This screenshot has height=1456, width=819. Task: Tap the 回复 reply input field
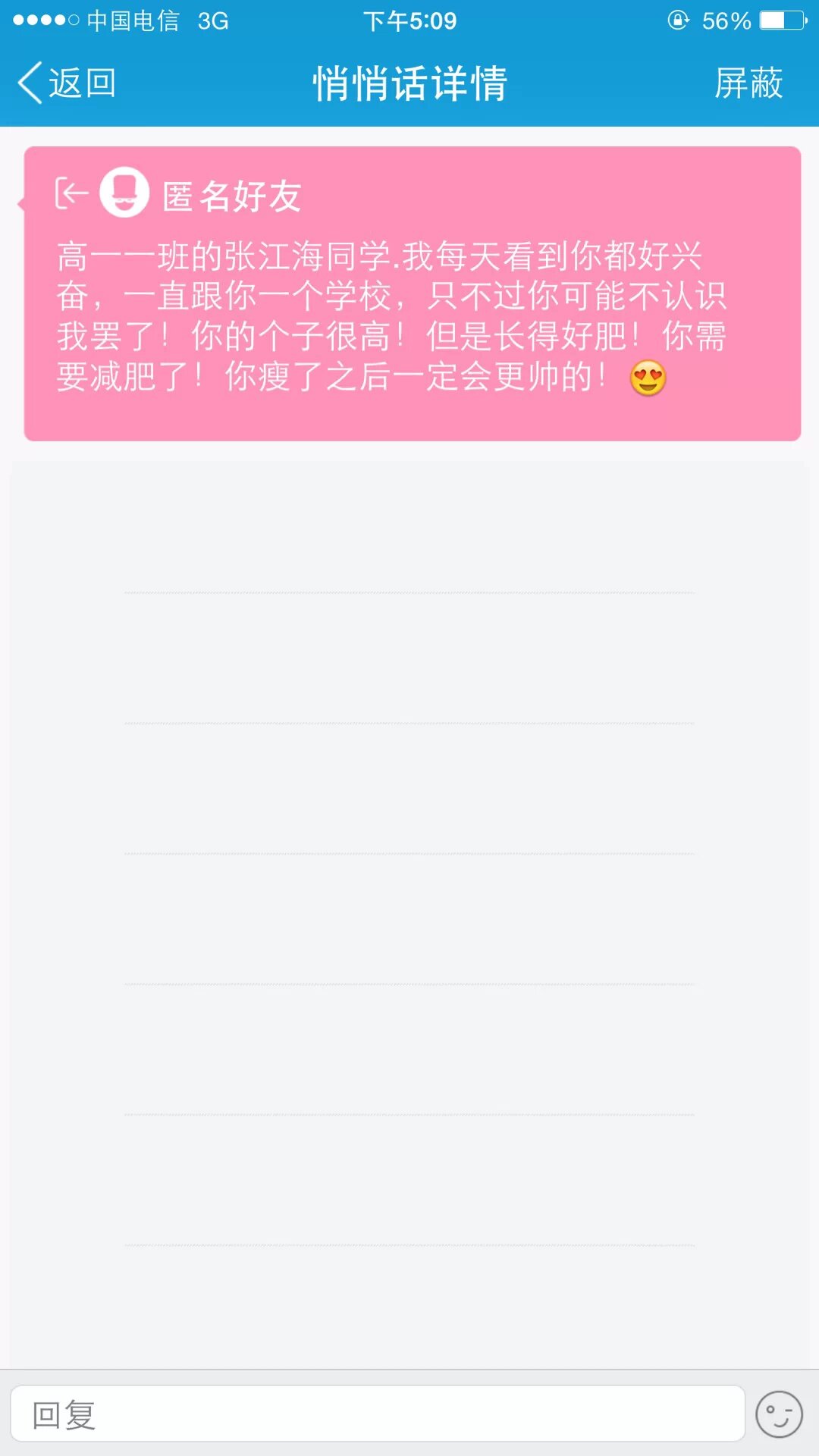[x=378, y=1414]
